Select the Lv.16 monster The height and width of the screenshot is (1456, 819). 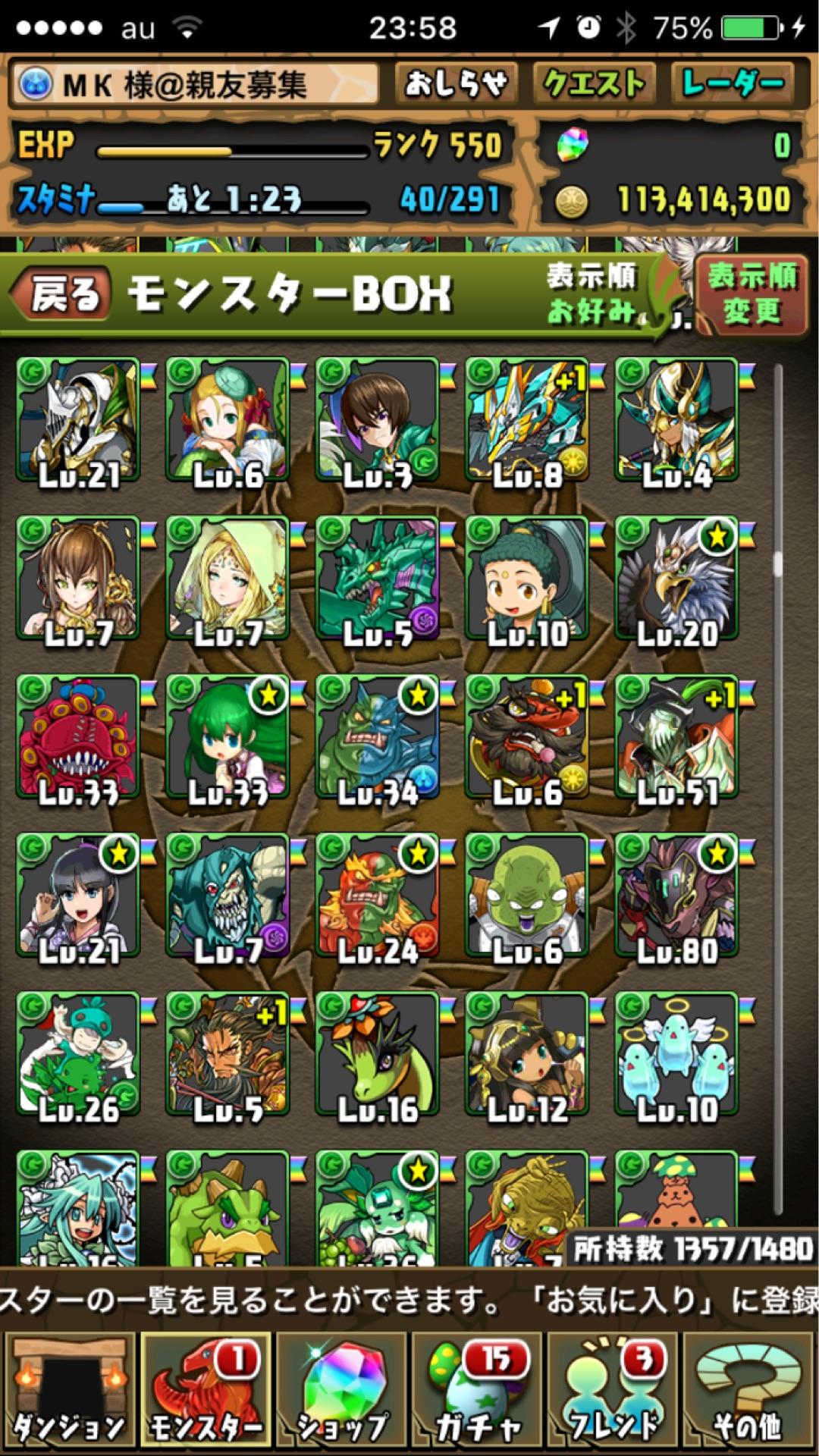pos(377,1053)
